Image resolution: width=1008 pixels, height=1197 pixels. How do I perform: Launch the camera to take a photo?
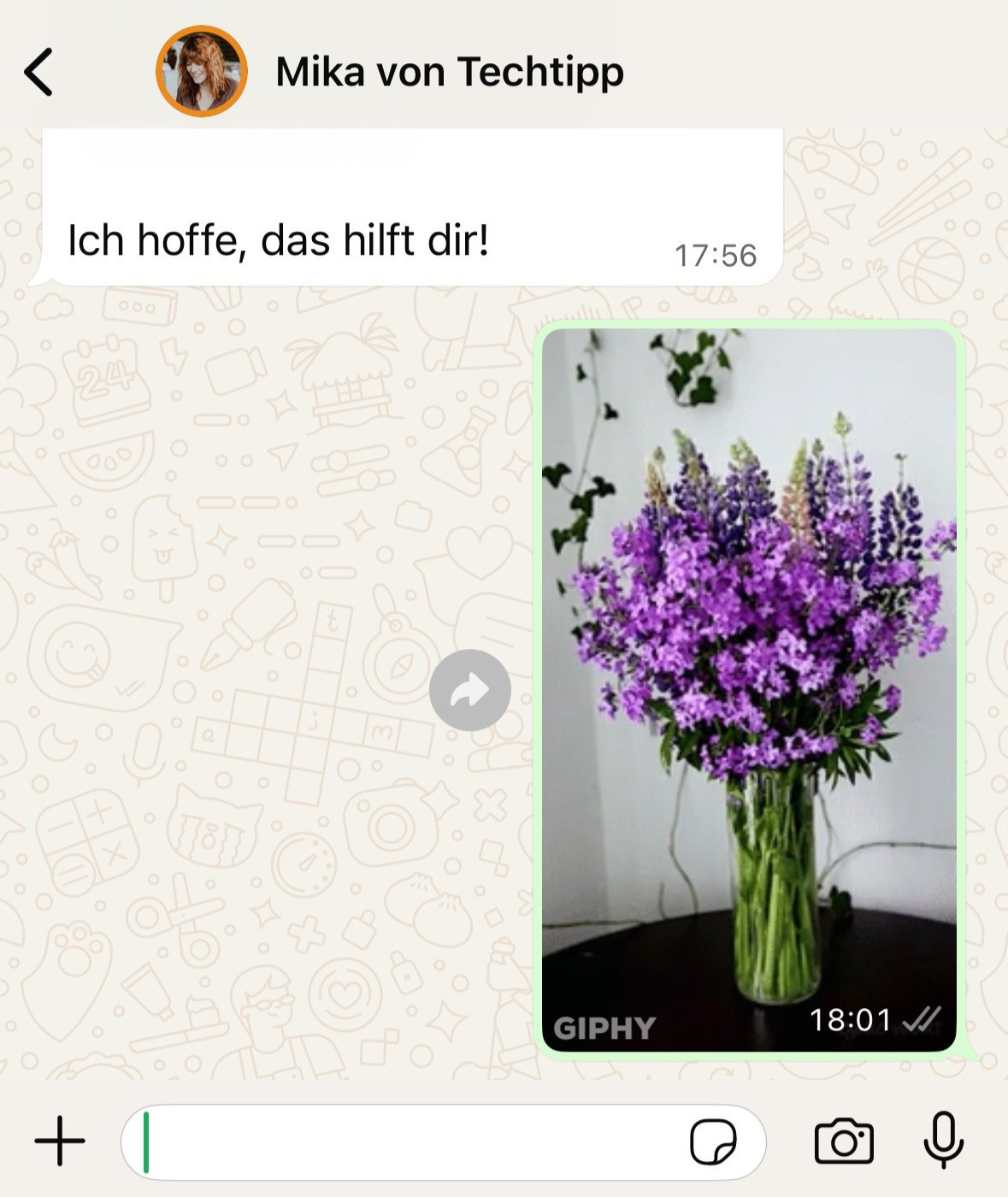844,1141
